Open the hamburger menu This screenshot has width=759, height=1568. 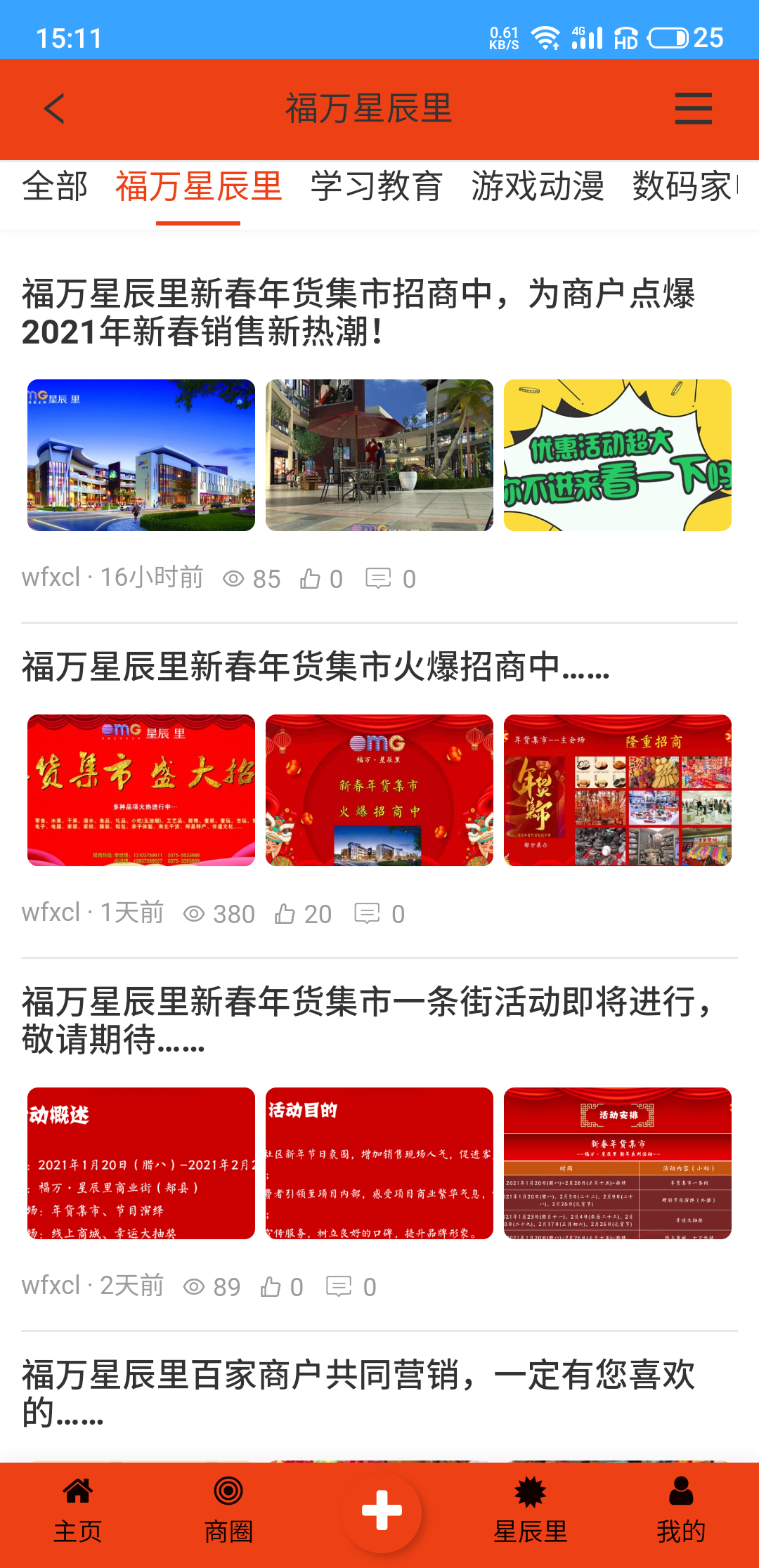(693, 109)
